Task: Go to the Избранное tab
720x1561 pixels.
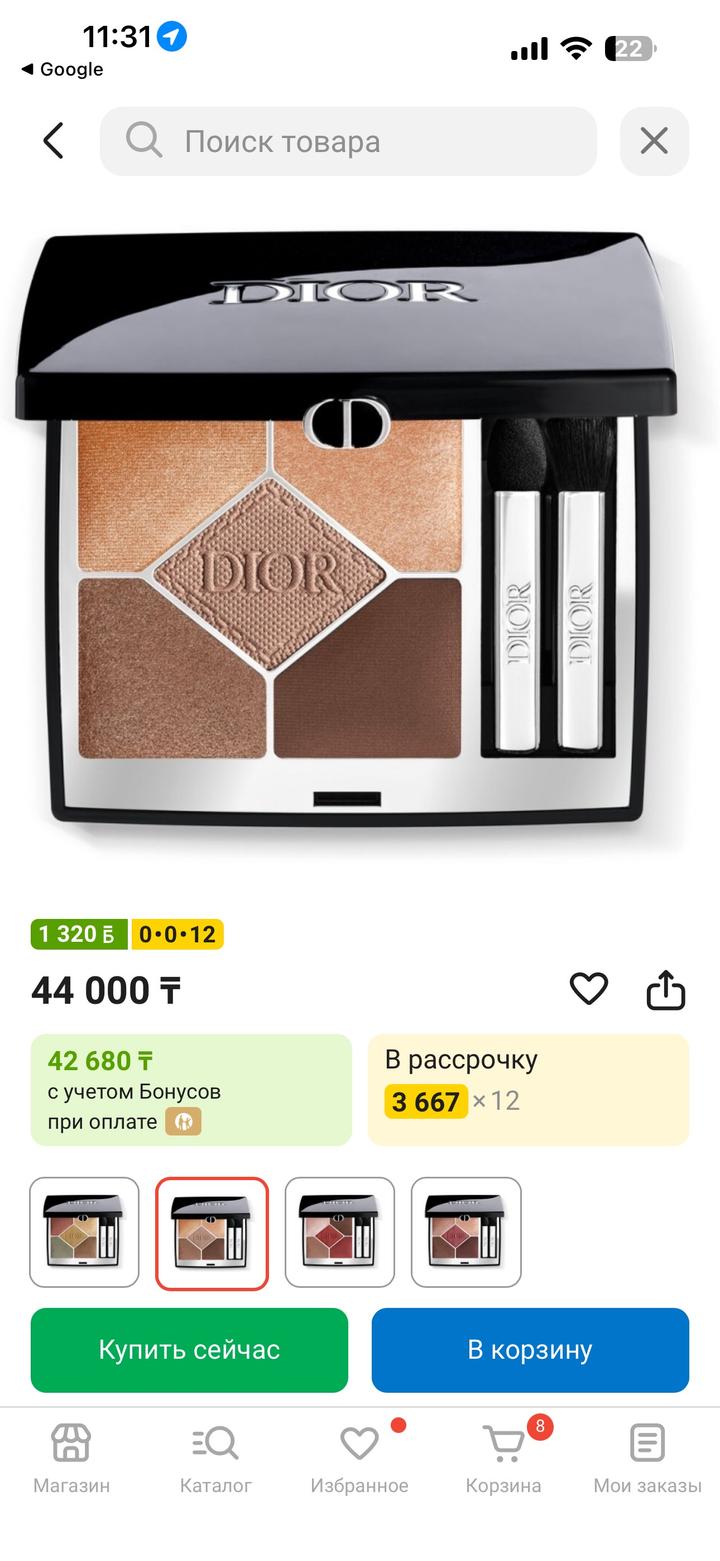Action: point(359,1458)
